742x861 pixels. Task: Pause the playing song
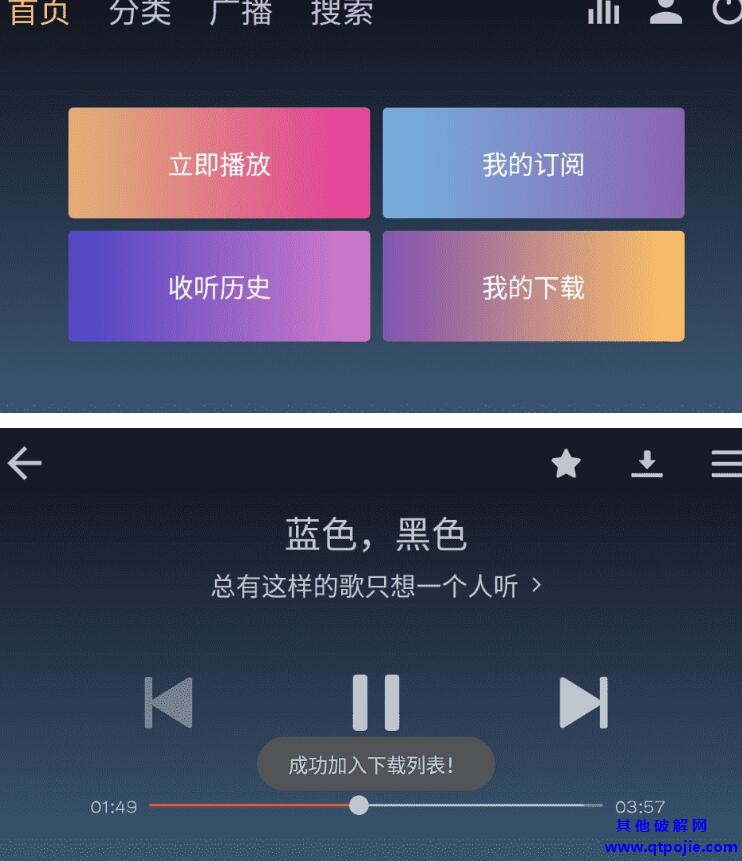click(376, 702)
